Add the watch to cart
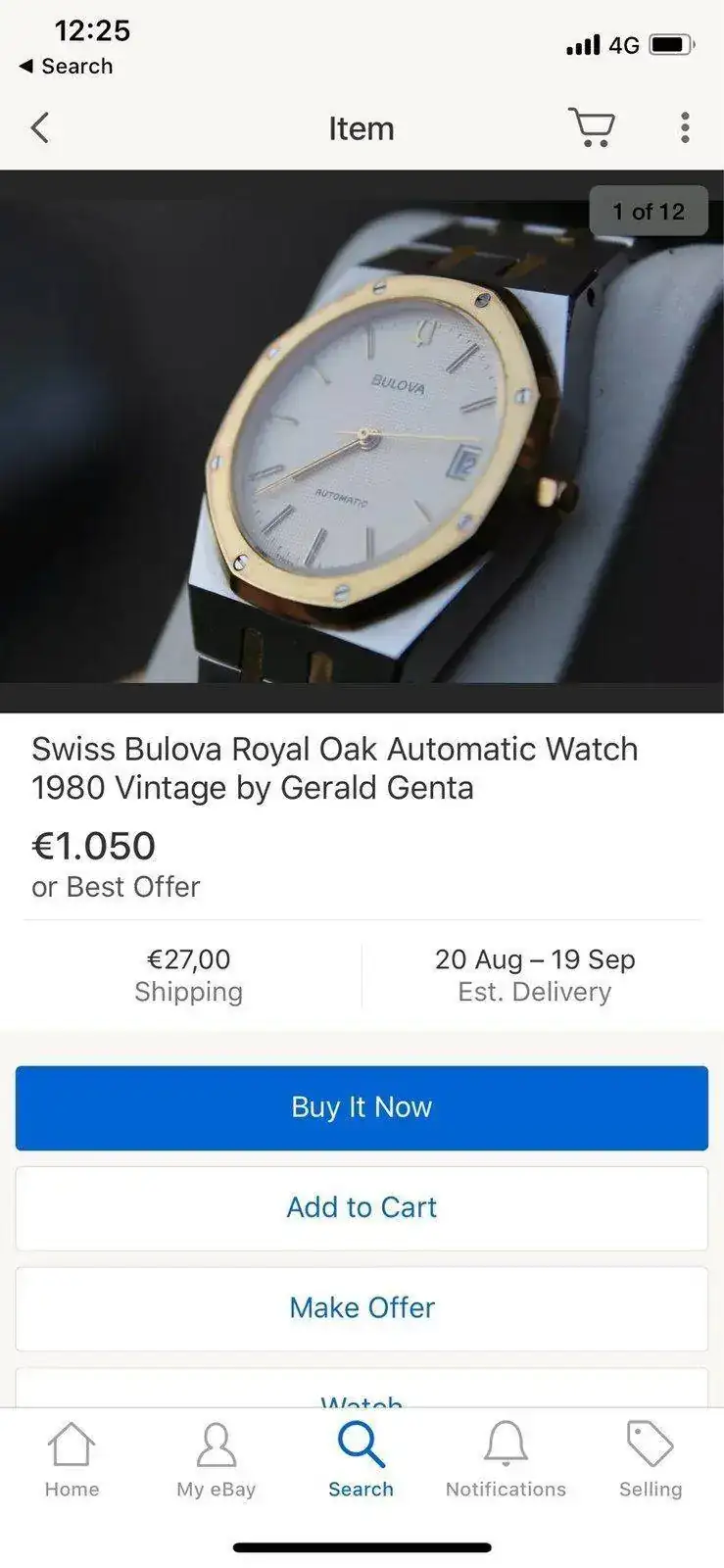The height and width of the screenshot is (1568, 724). (362, 1207)
